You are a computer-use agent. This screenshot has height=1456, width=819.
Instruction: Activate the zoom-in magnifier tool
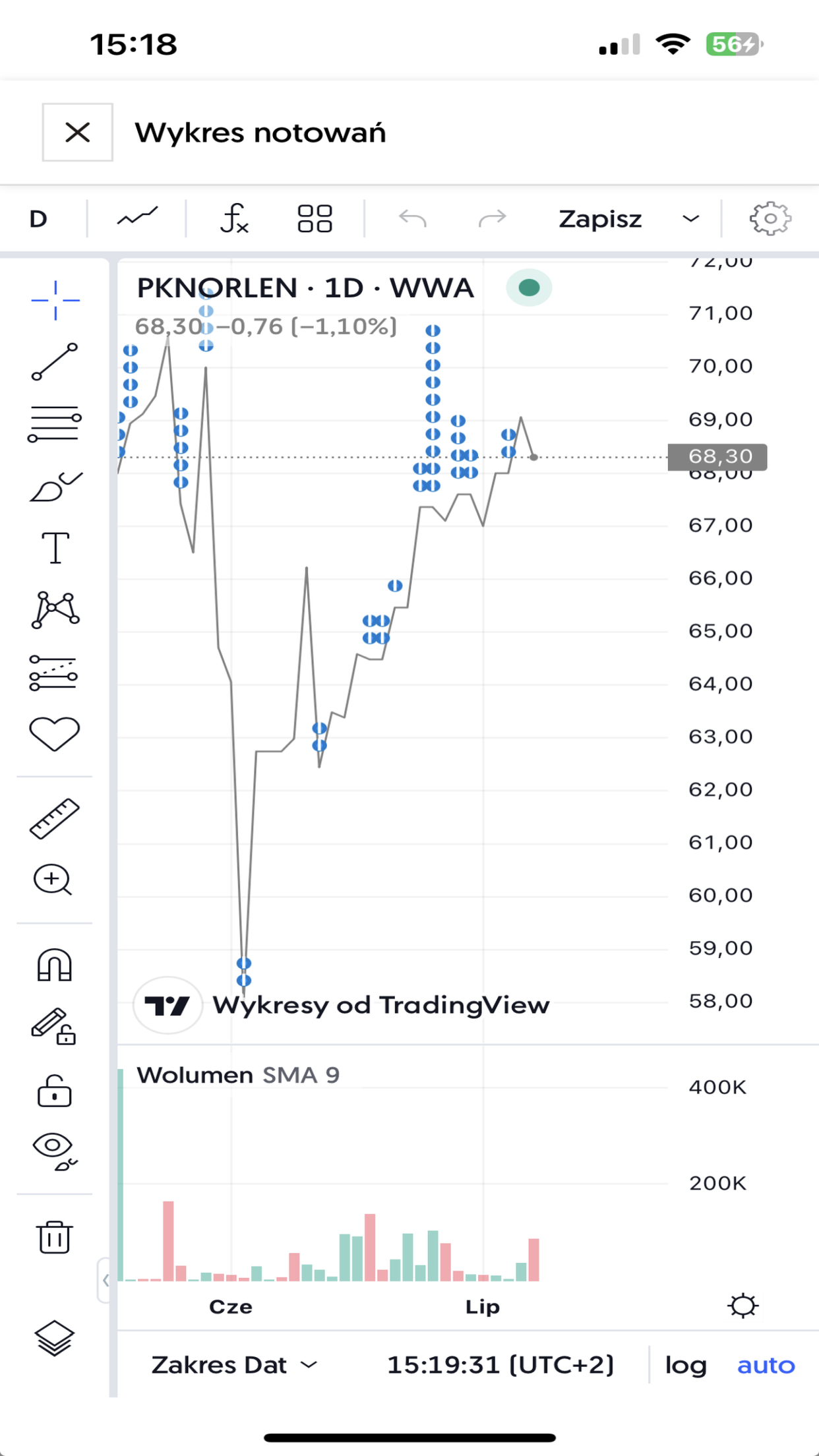click(x=53, y=880)
